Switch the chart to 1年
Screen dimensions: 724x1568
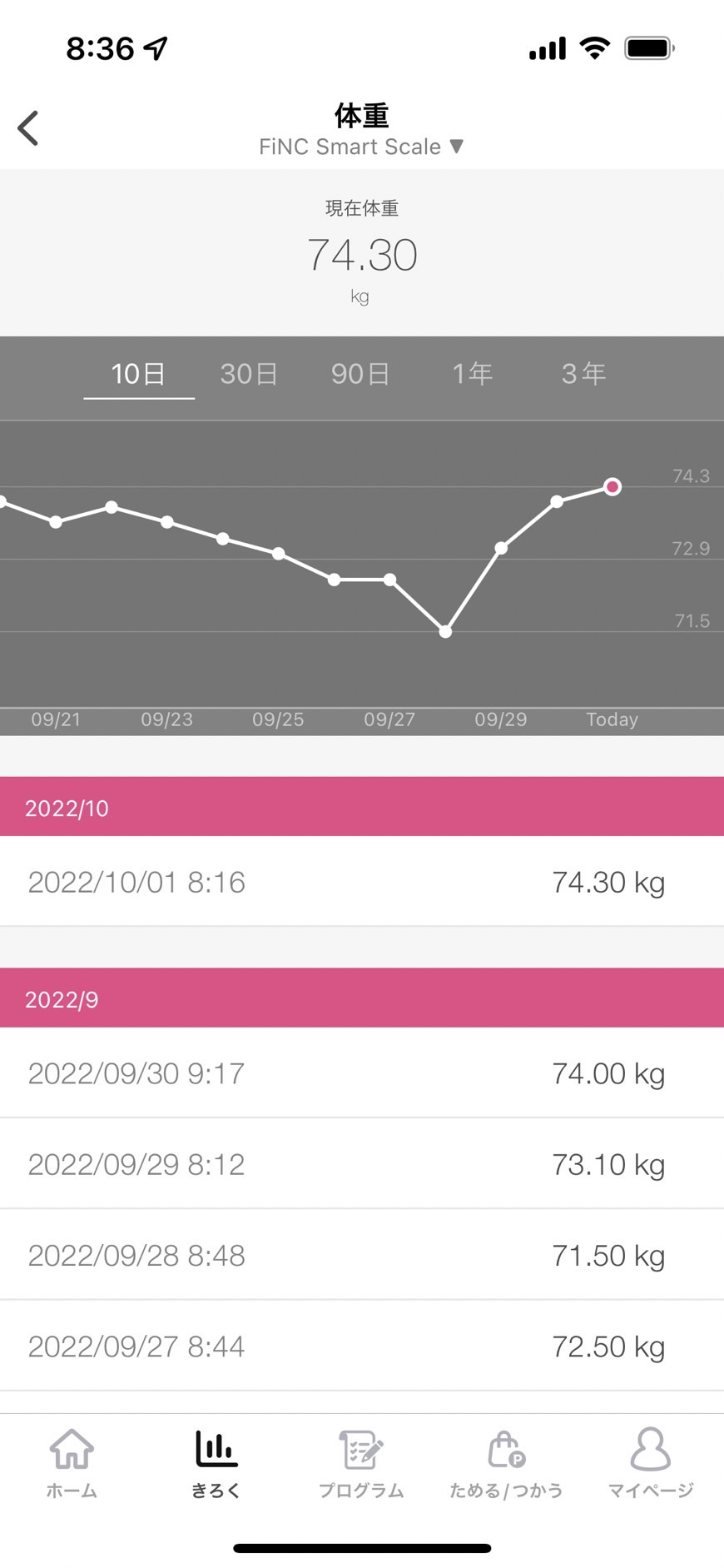coord(472,374)
